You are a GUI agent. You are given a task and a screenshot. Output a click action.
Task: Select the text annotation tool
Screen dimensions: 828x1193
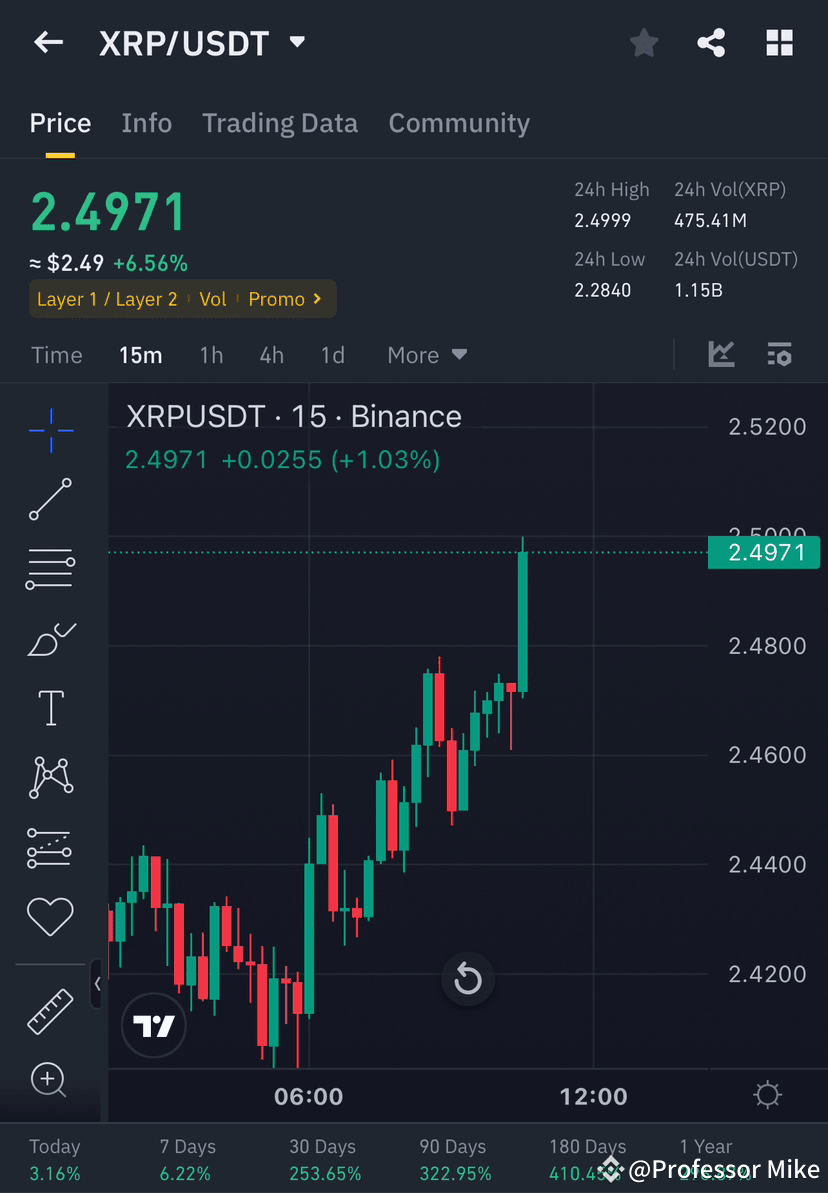coord(50,707)
